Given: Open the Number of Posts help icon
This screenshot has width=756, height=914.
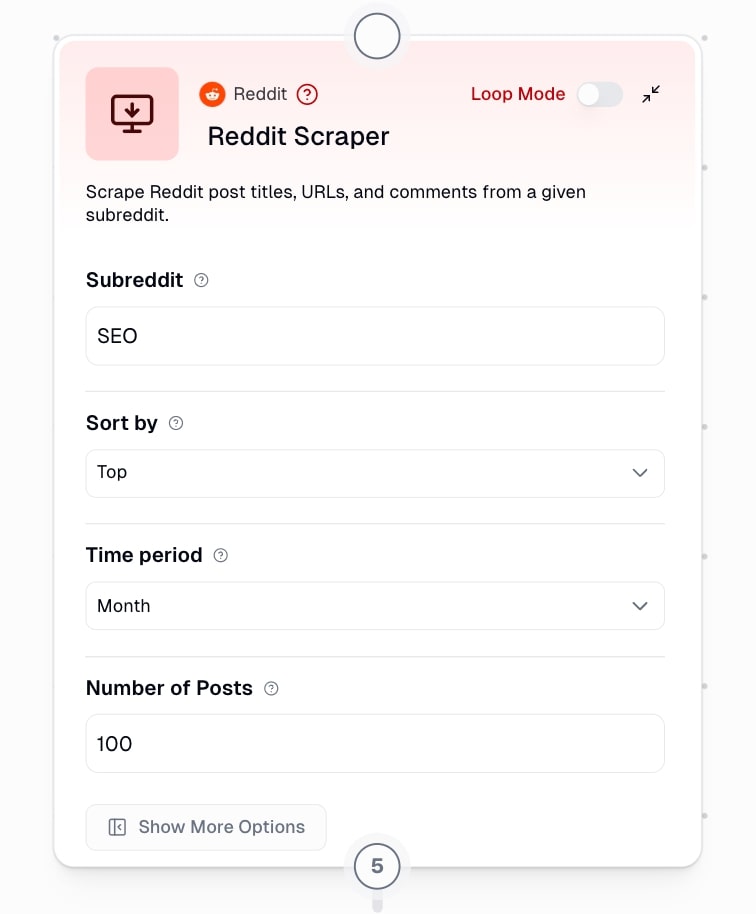Looking at the screenshot, I should pyautogui.click(x=270, y=689).
